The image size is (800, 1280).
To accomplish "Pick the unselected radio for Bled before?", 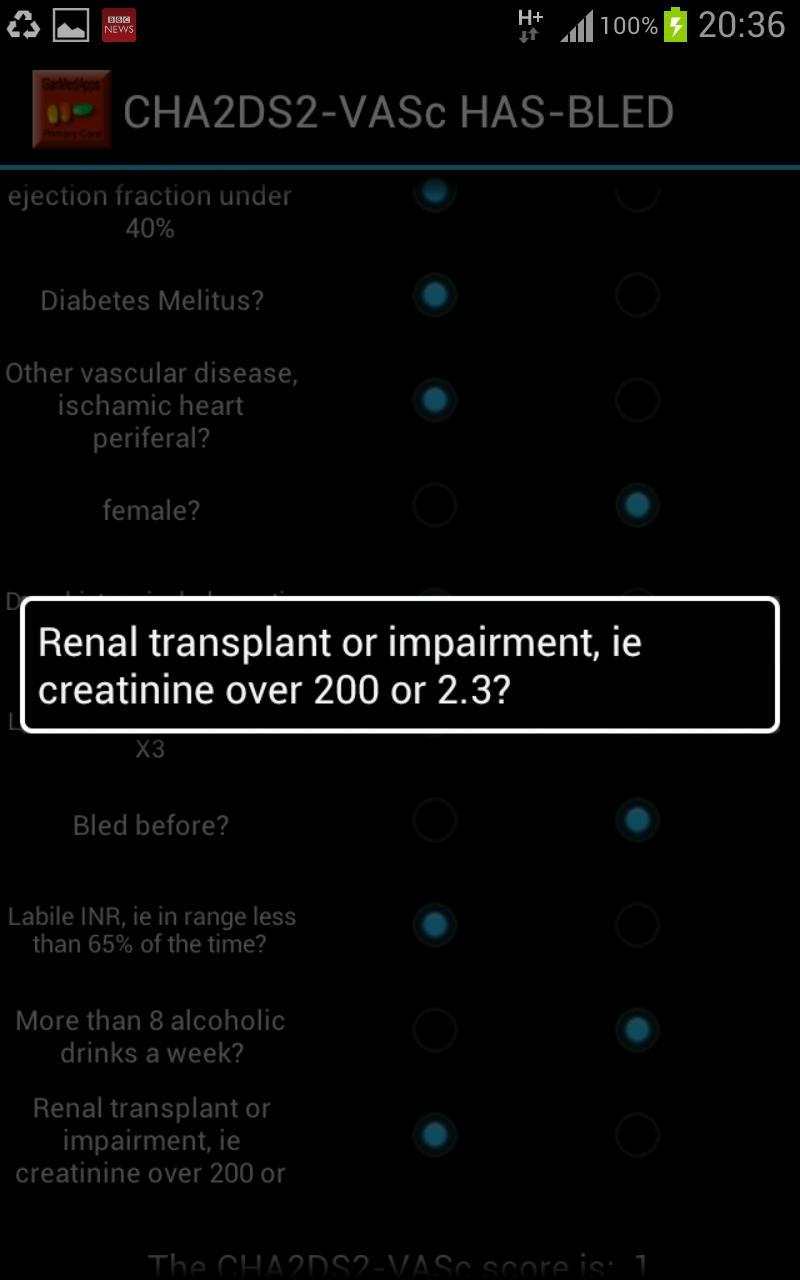I will pos(434,821).
